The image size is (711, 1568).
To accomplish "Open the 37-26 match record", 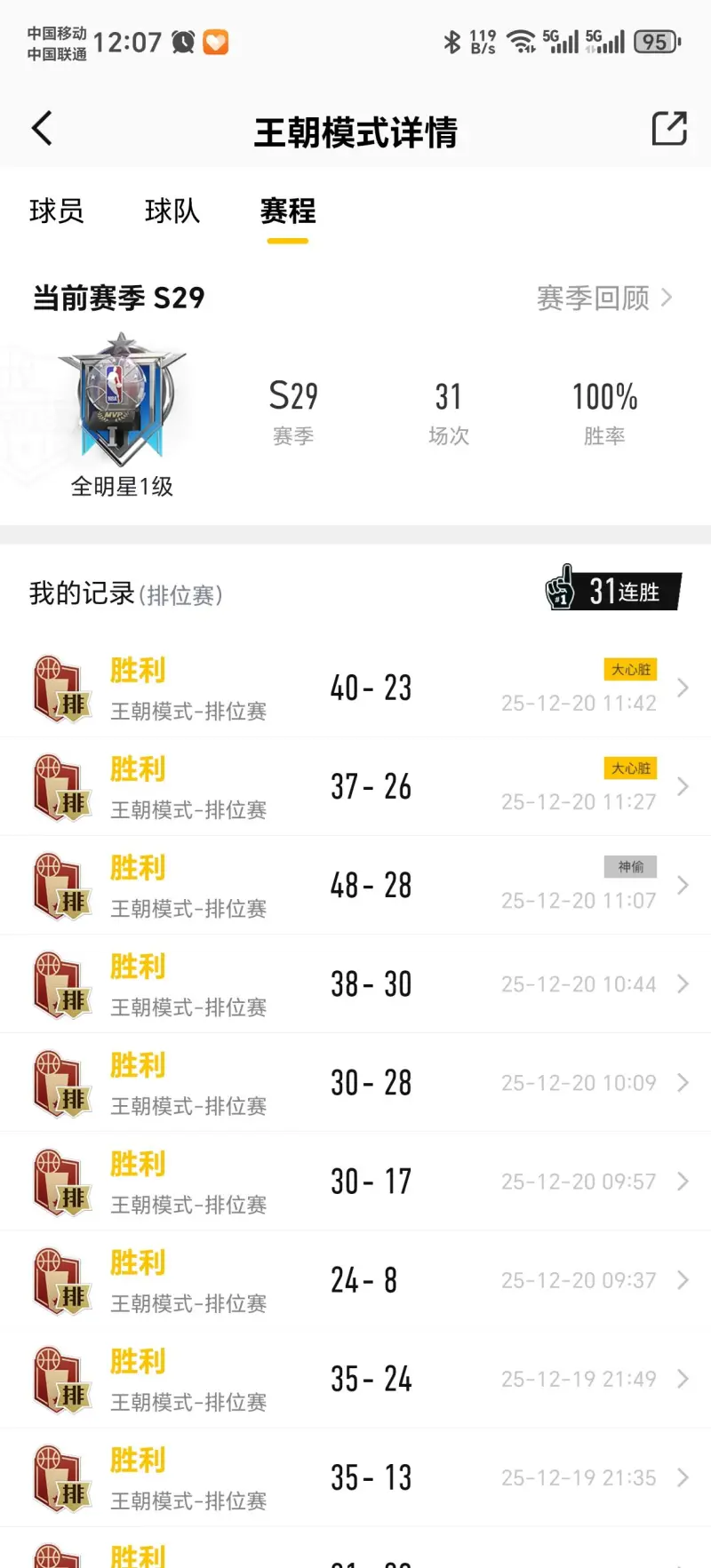I will tap(355, 787).
